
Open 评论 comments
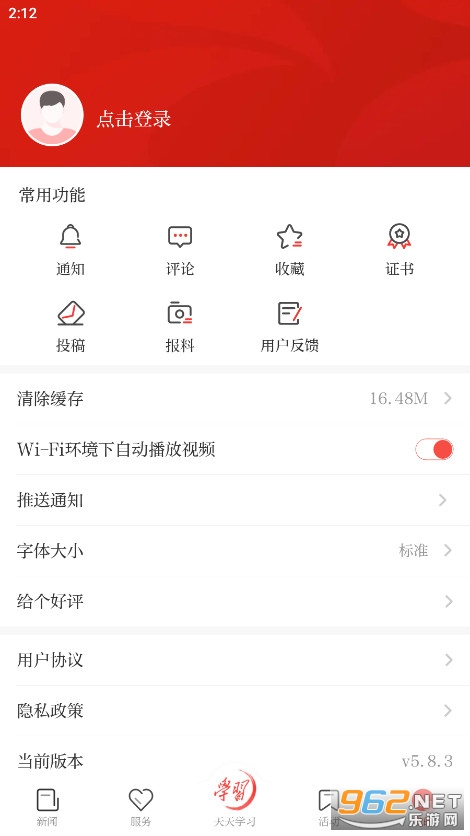pyautogui.click(x=180, y=250)
